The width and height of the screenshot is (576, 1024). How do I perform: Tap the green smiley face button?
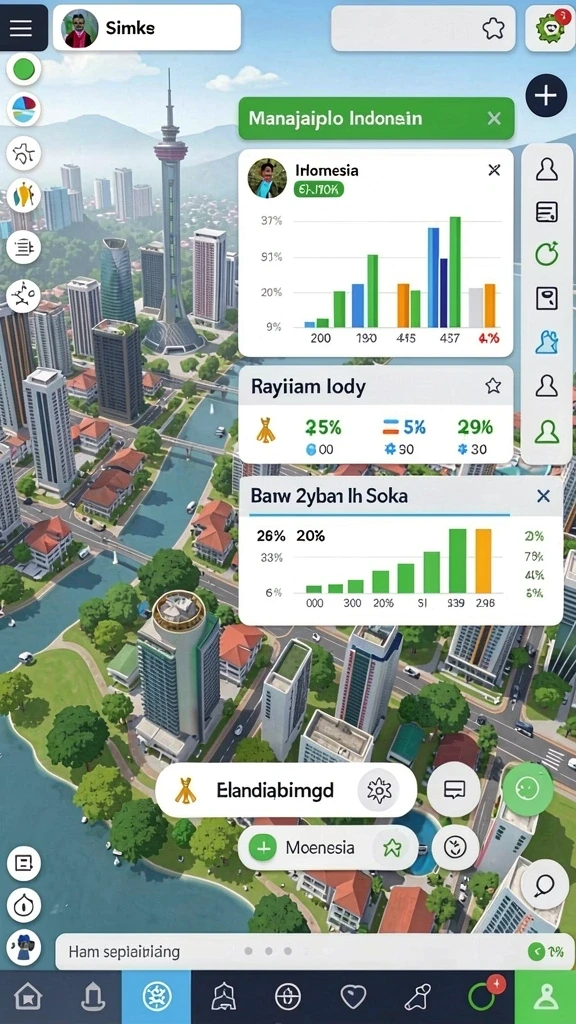point(528,789)
